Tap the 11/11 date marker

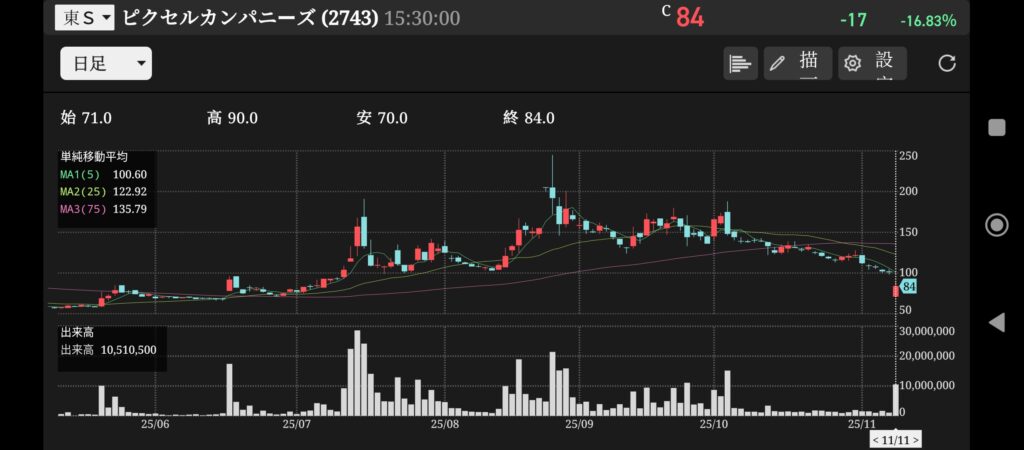click(x=895, y=439)
